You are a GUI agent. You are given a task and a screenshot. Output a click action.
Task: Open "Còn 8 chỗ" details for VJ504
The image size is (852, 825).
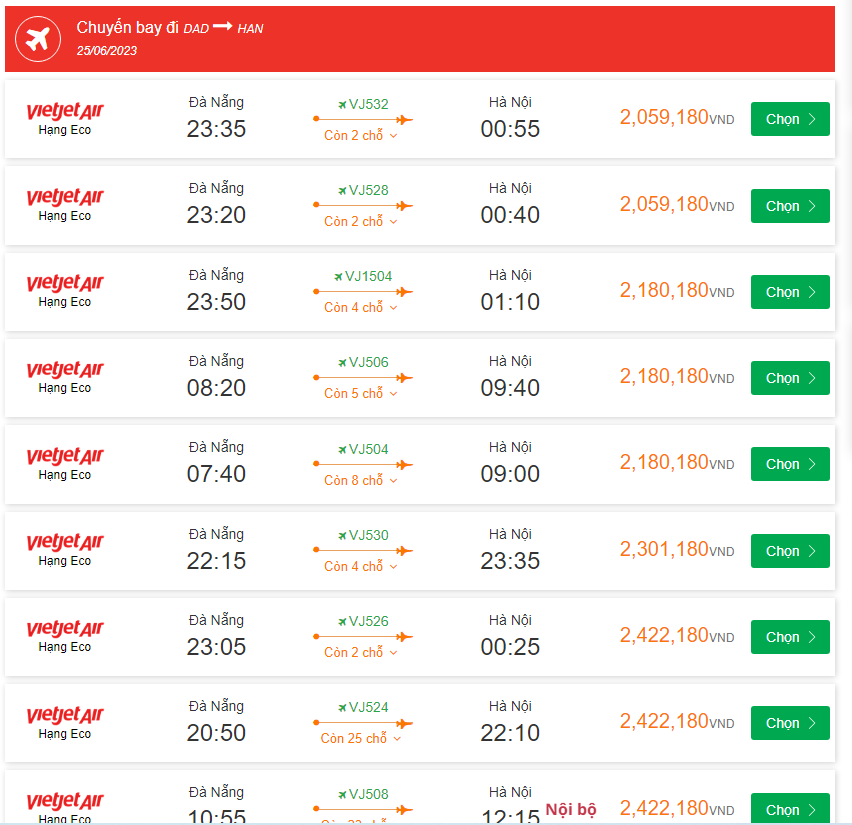pos(361,480)
